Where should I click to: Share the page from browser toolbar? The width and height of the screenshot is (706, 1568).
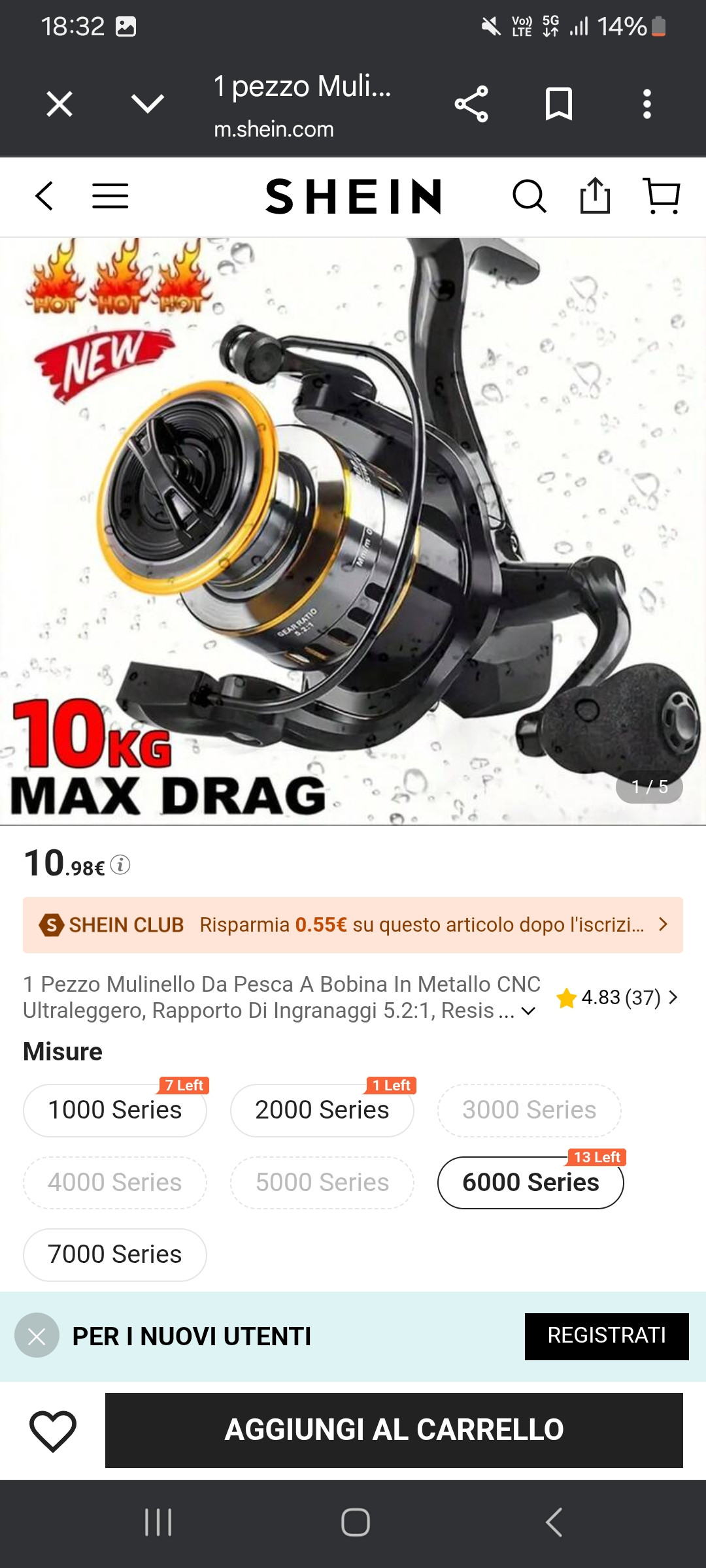(471, 104)
